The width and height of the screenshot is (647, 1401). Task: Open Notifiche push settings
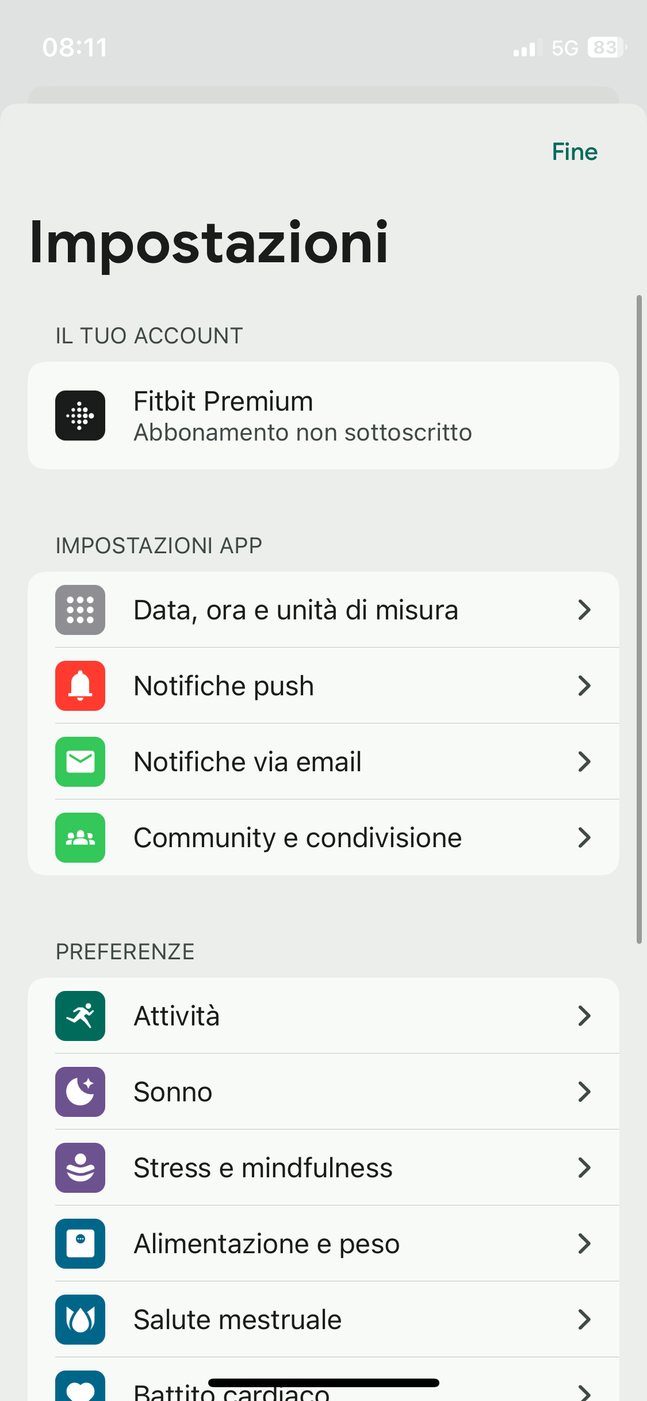[322, 686]
